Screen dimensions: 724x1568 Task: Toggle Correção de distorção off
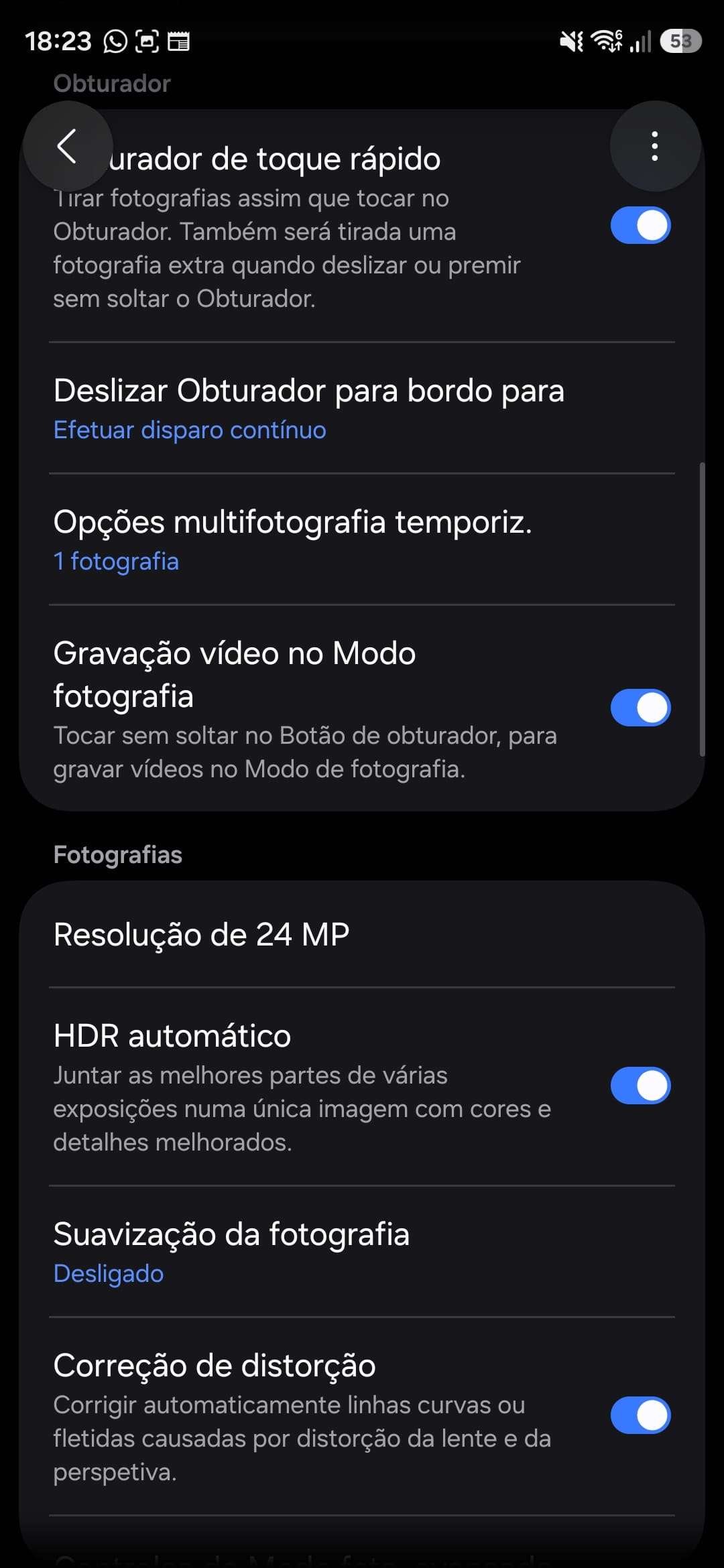point(640,1415)
